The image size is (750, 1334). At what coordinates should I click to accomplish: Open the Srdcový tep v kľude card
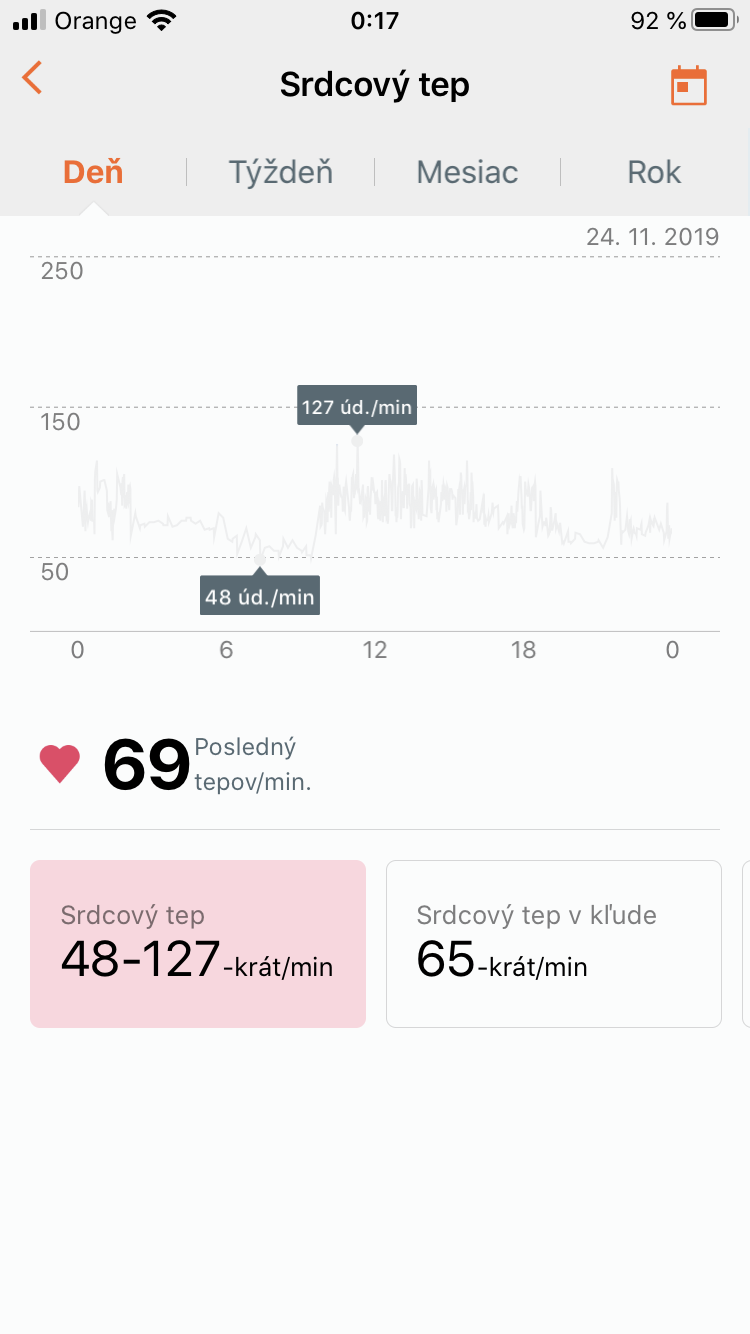(554, 944)
